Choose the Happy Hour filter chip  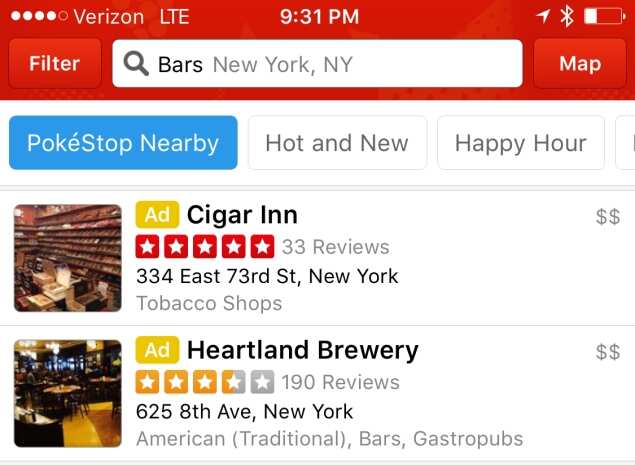click(520, 143)
